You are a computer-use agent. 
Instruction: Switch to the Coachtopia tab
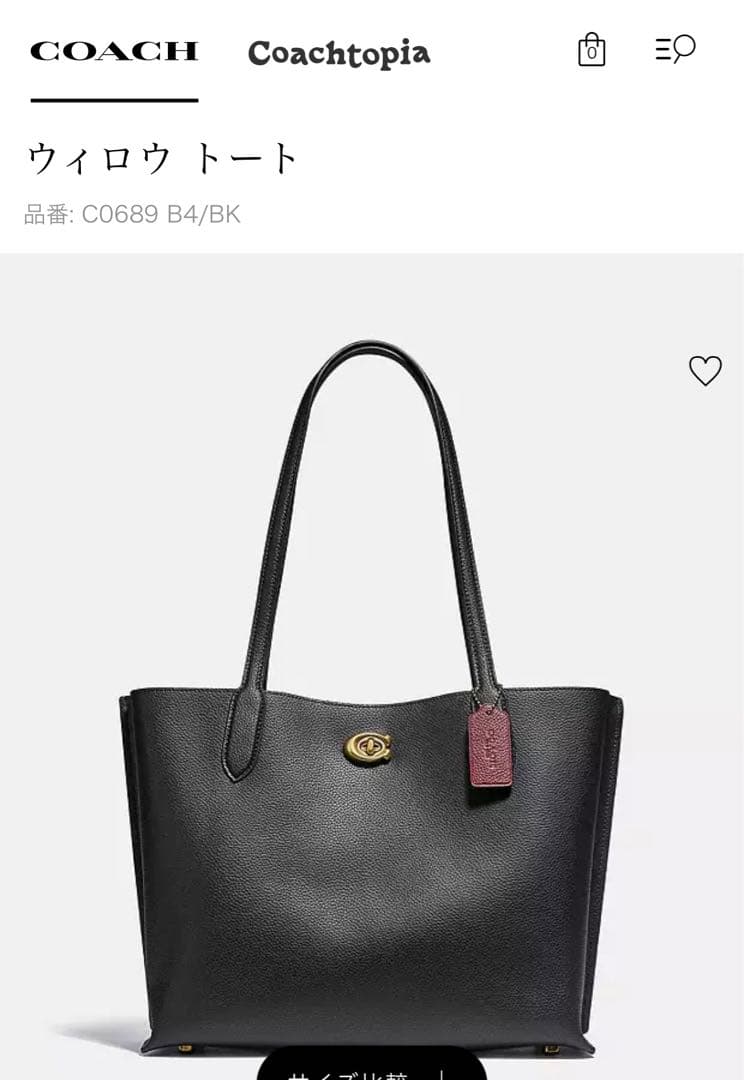click(x=339, y=53)
